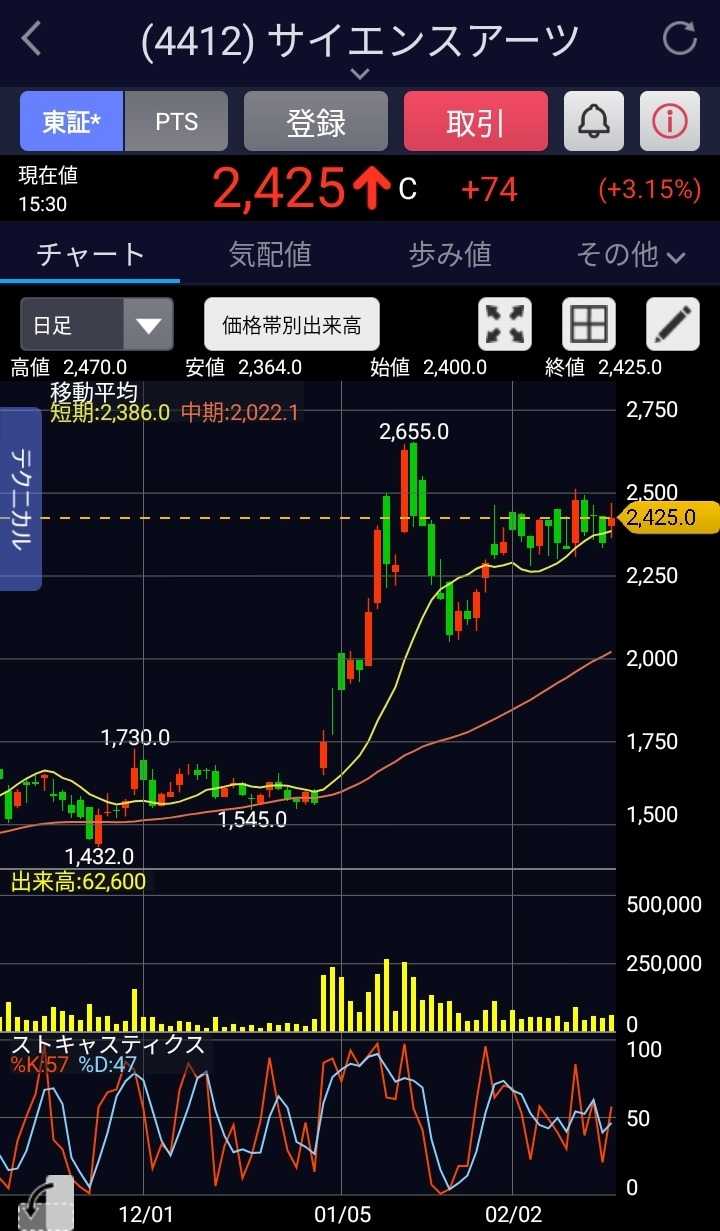Switch to the チャート tab
720x1231 pixels.
click(x=90, y=254)
